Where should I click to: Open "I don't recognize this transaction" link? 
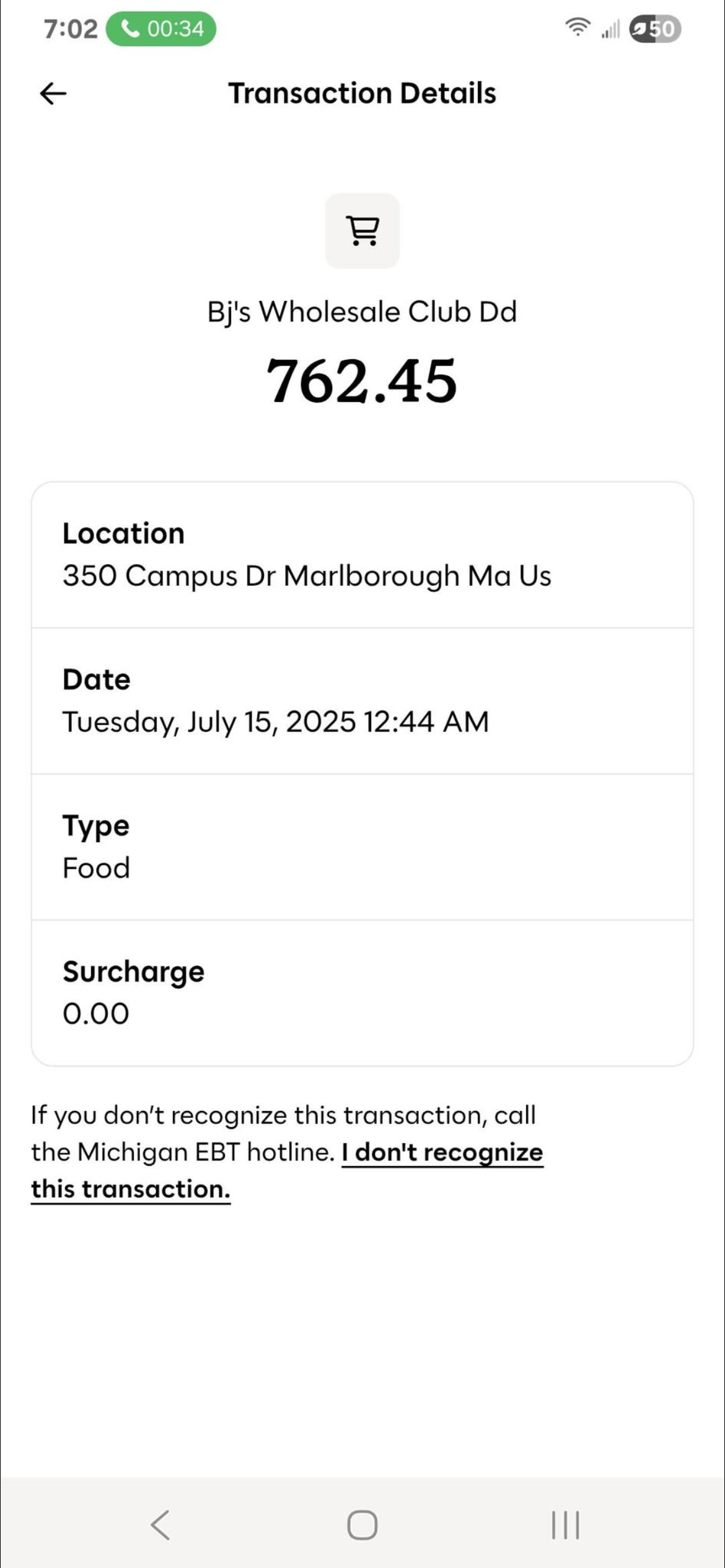[x=442, y=1153]
